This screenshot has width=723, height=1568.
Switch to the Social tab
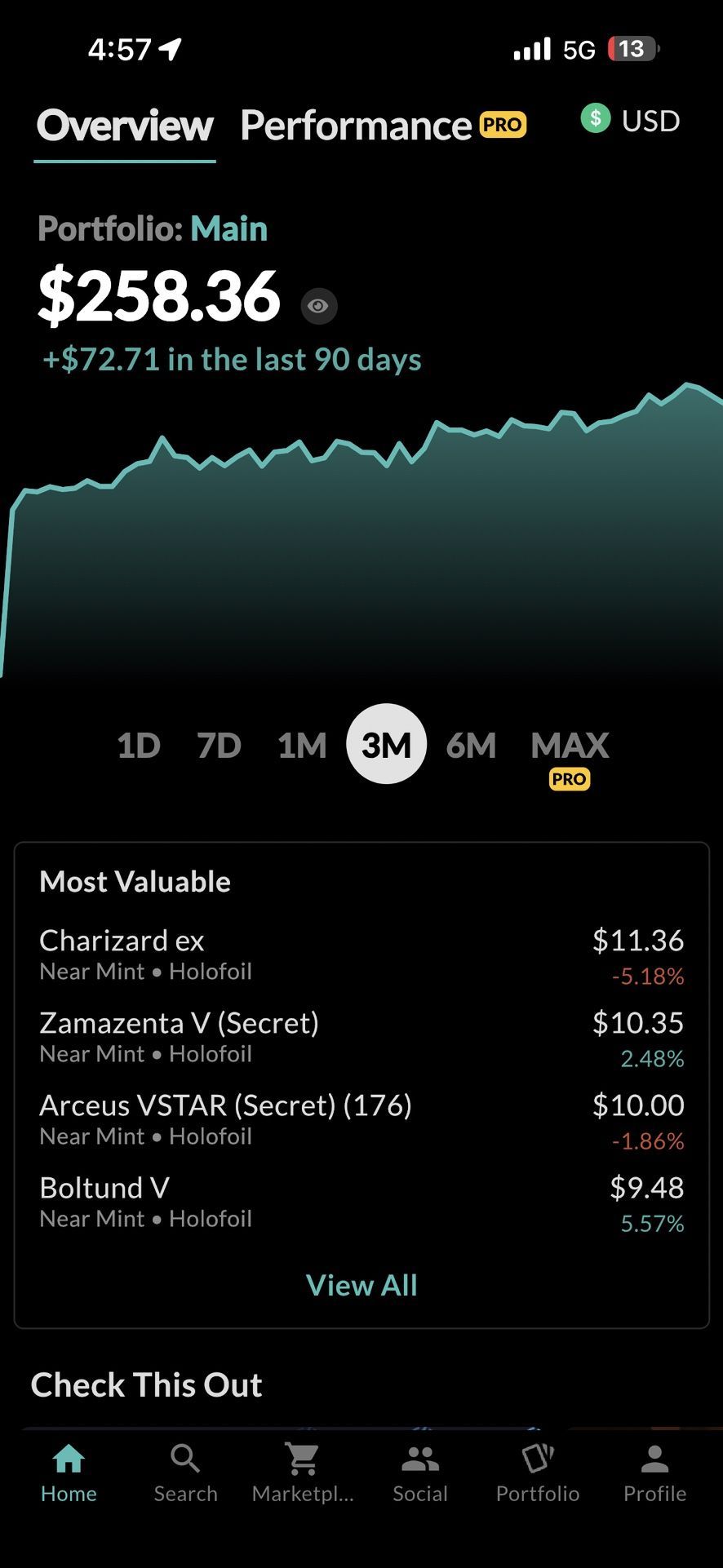[x=420, y=1473]
